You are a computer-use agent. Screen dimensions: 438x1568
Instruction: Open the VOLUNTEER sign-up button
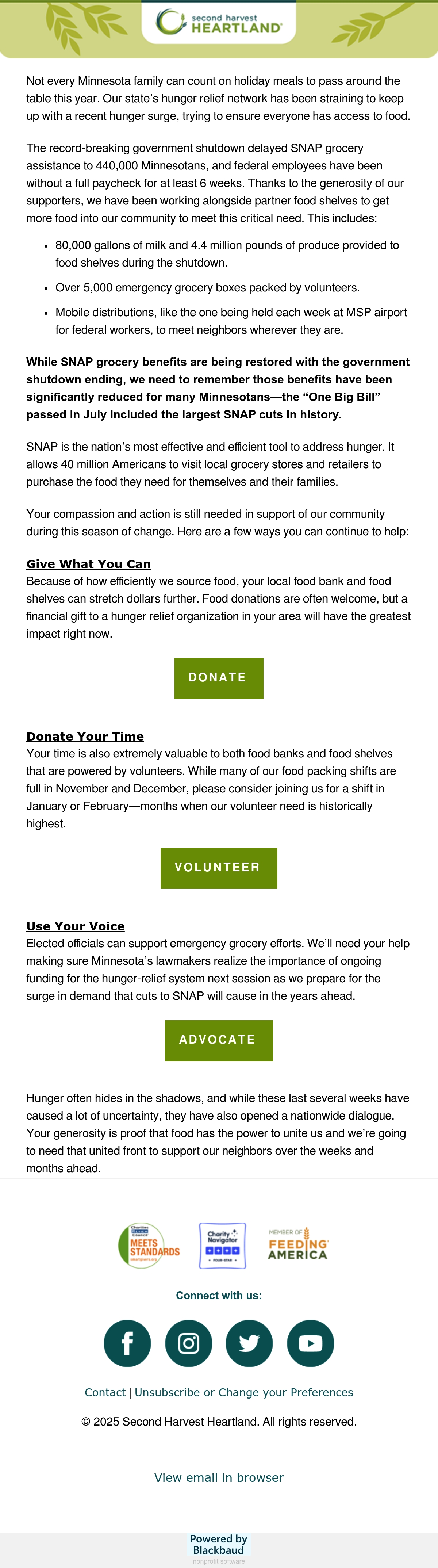[218, 868]
